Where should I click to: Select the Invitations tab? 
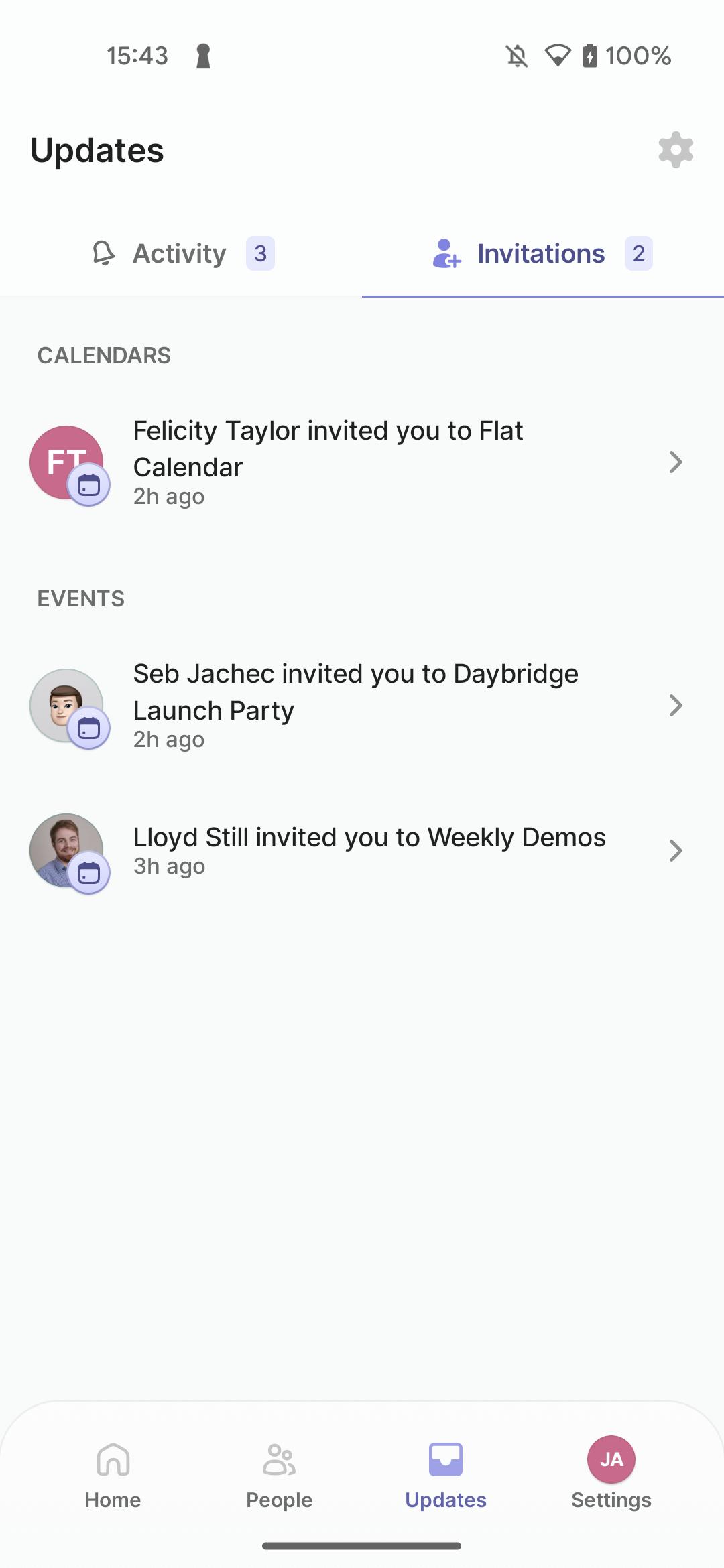point(542,254)
